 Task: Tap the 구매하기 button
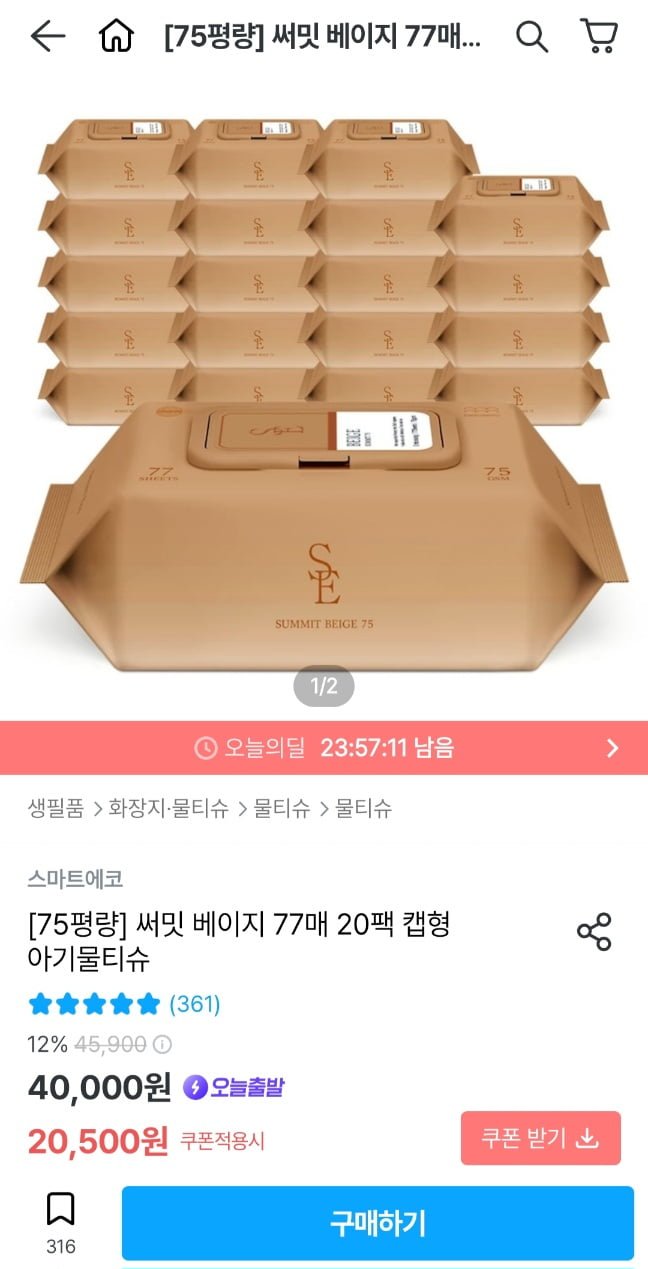click(x=378, y=1223)
